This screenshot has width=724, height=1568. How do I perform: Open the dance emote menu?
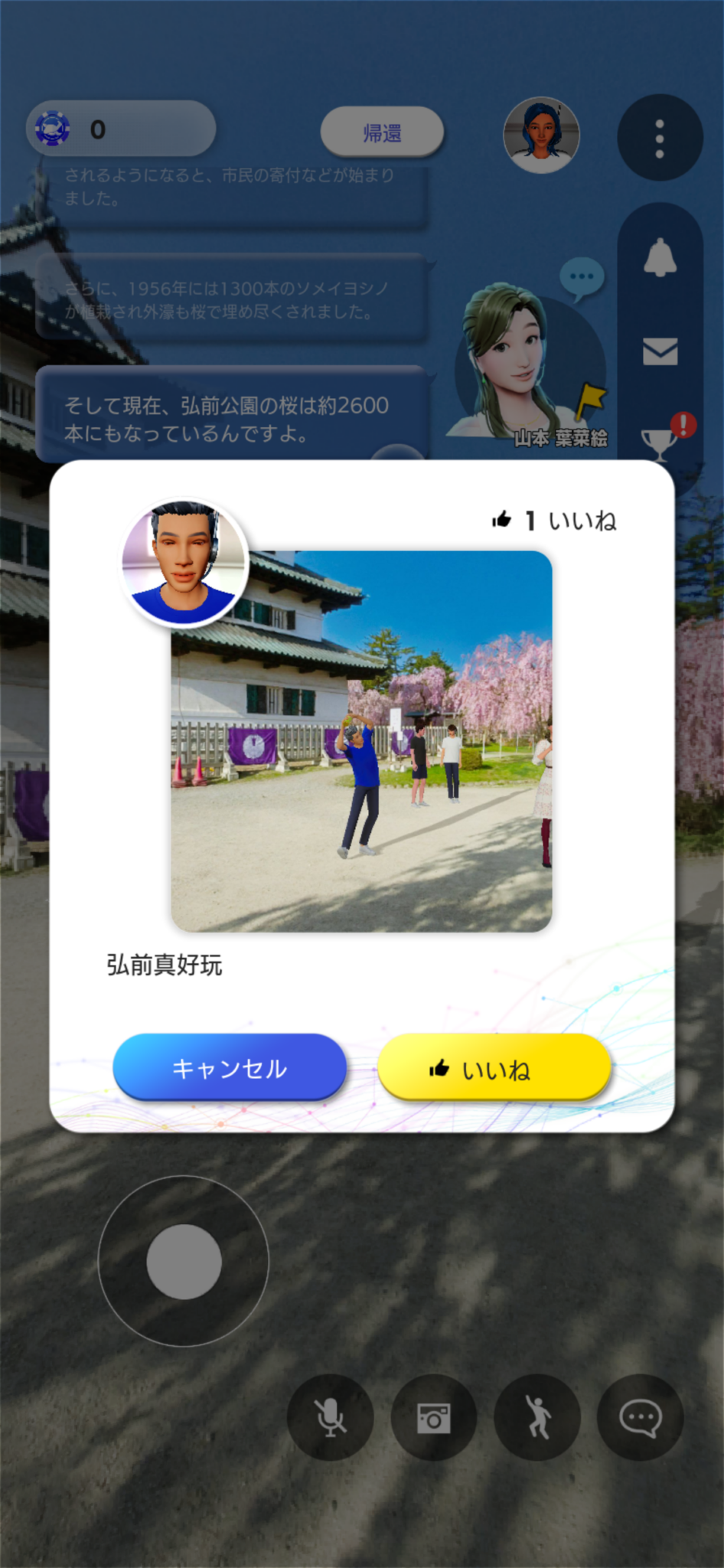(x=537, y=1417)
